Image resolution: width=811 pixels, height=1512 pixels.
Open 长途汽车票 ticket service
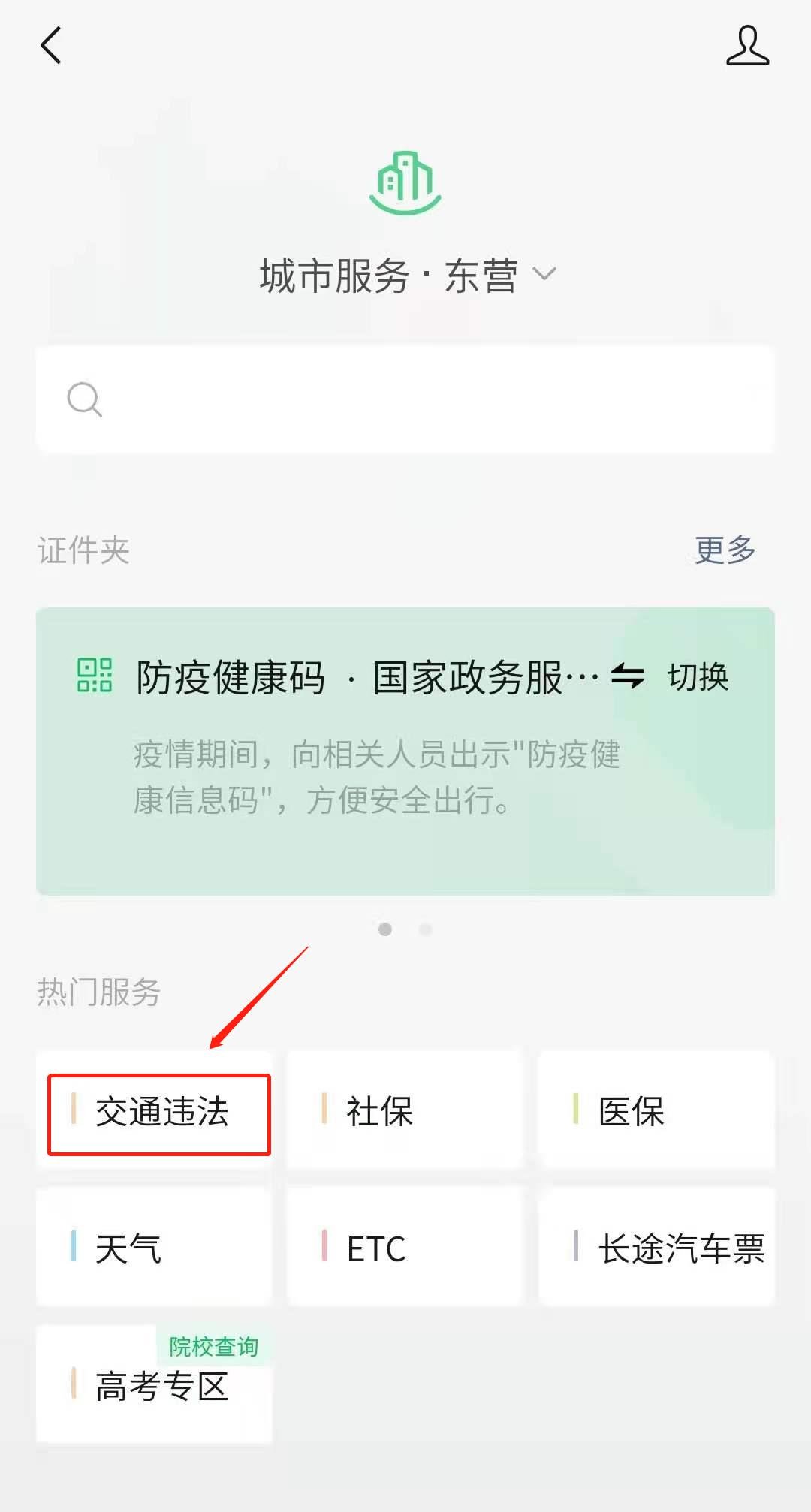pyautogui.click(x=656, y=1248)
